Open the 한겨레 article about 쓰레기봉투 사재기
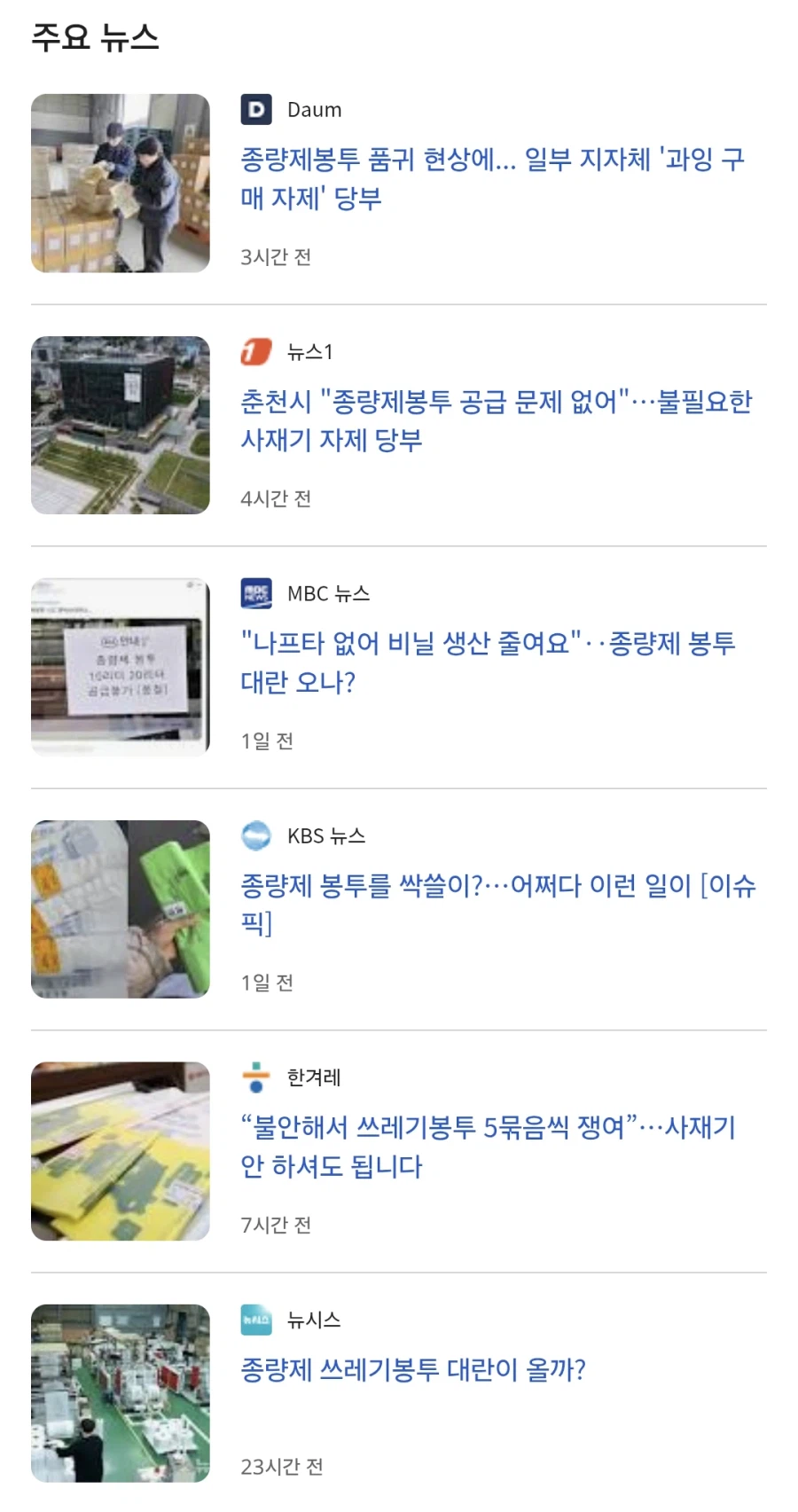Viewport: 798px width, 1512px height. 497,1147
